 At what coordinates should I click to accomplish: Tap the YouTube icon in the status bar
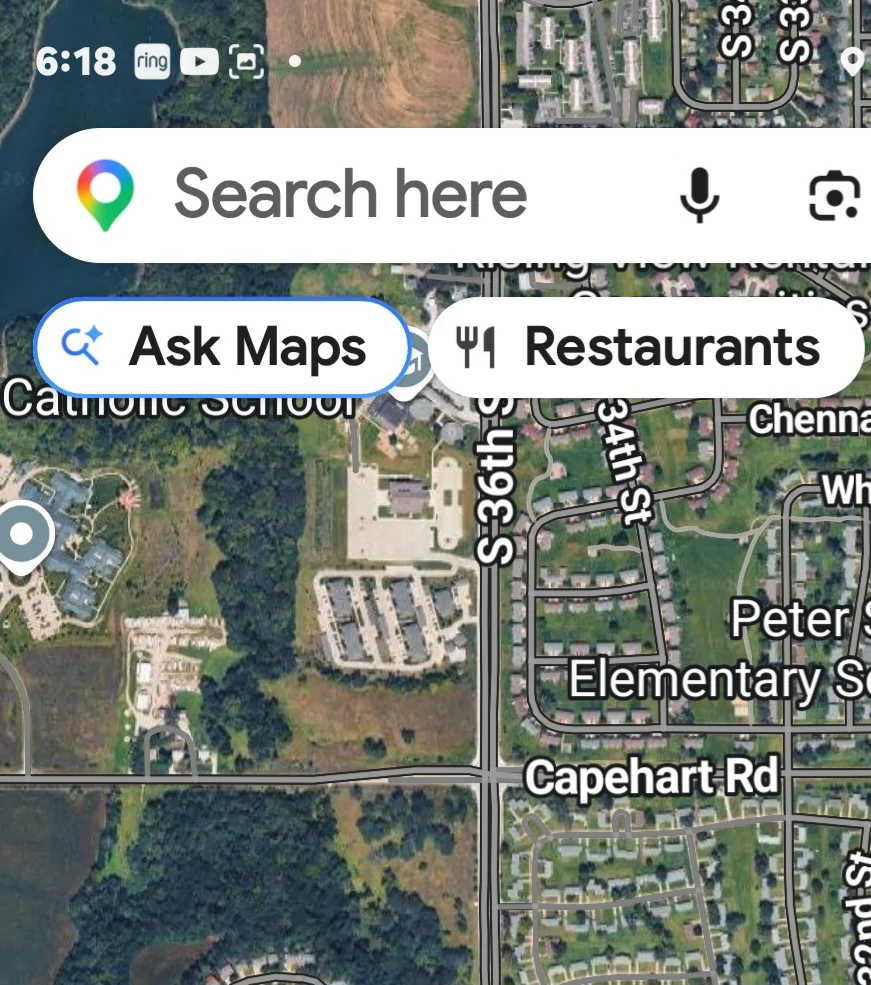[200, 61]
